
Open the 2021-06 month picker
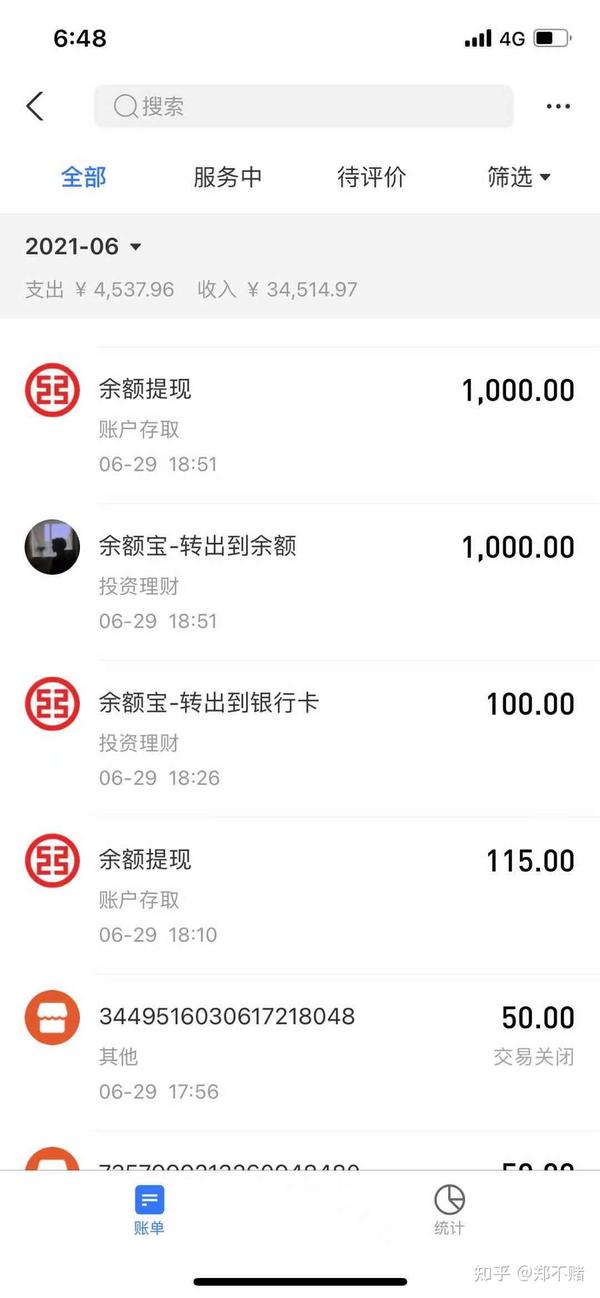coord(84,247)
